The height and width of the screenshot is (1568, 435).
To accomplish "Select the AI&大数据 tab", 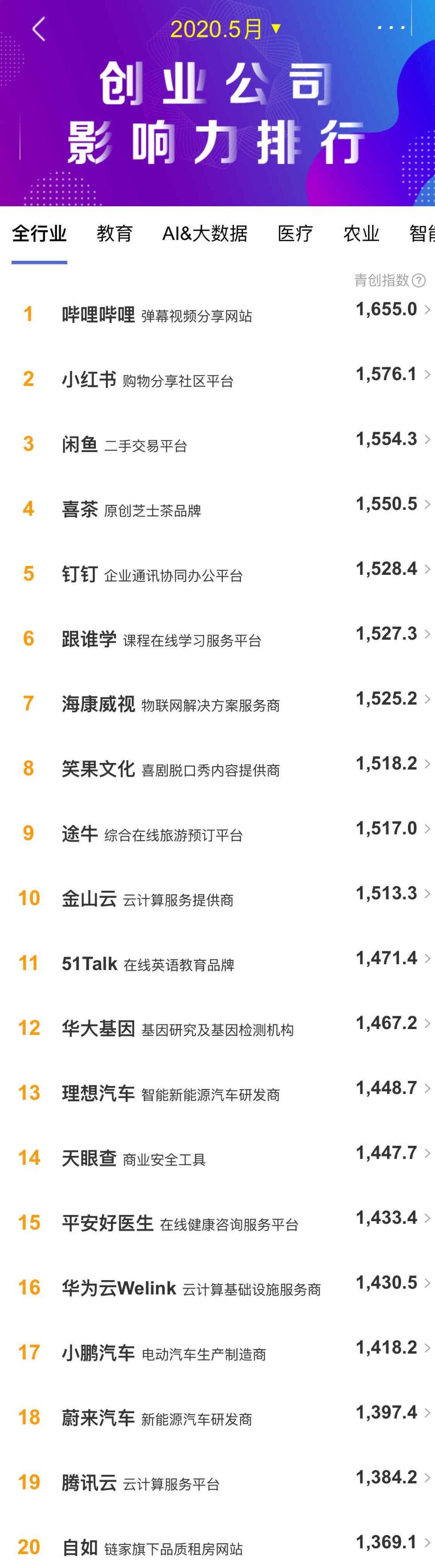I will 205,233.
